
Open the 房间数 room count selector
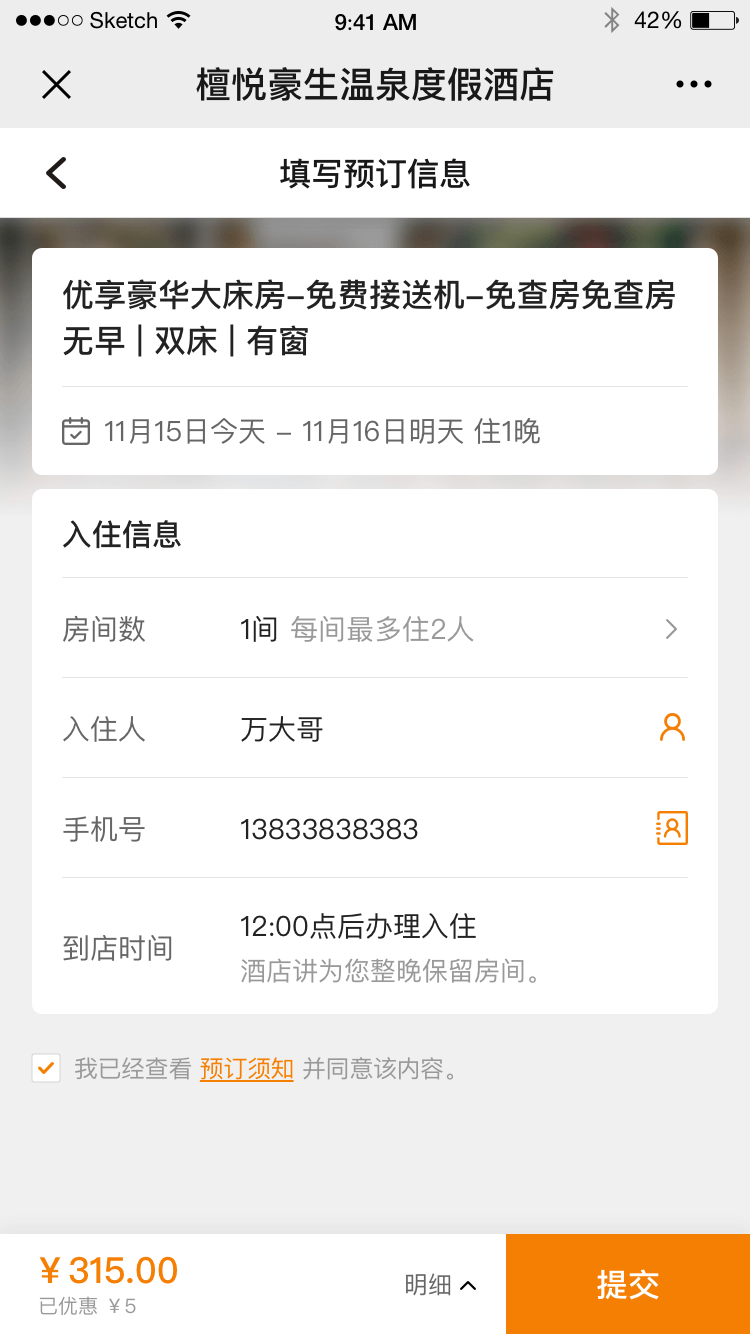(x=460, y=629)
